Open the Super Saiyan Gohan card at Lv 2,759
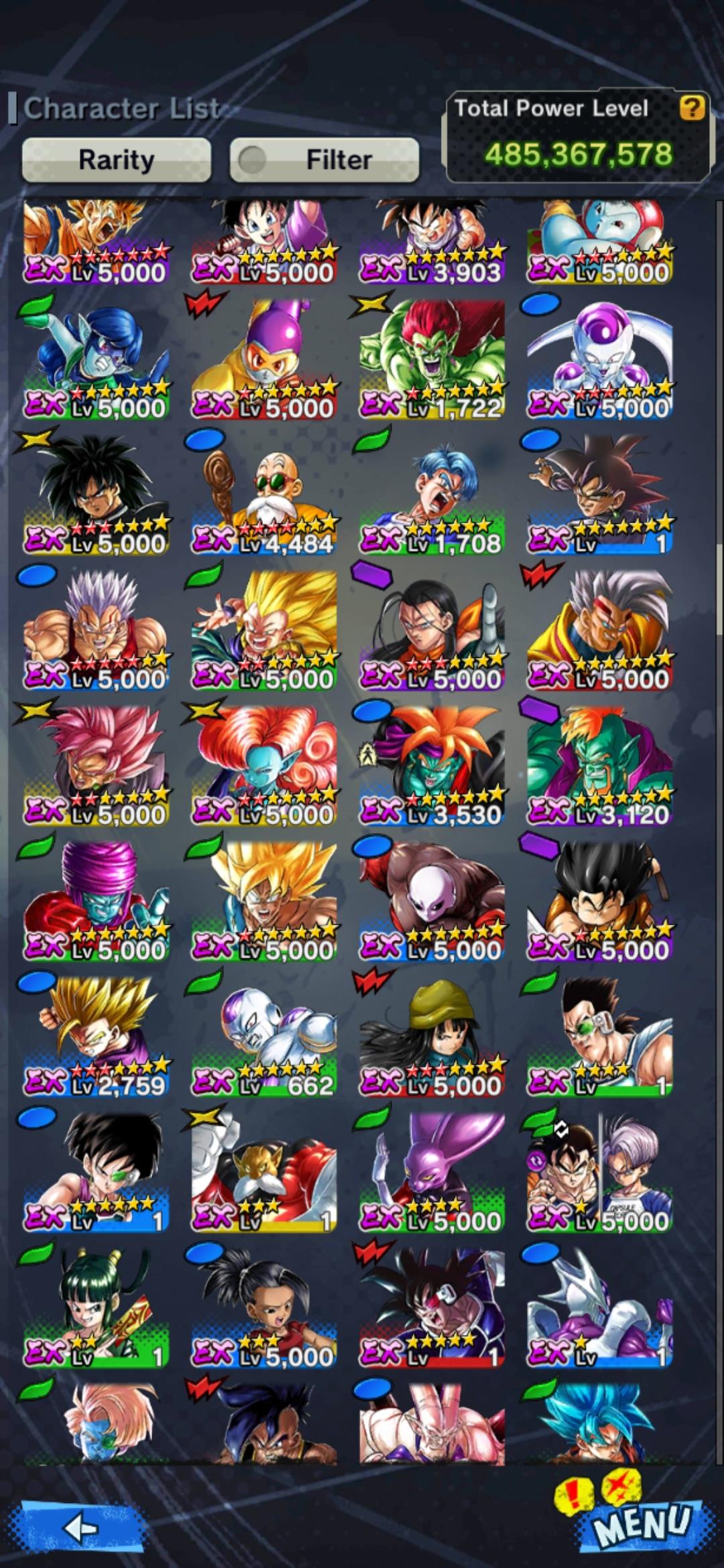Screen dimensions: 724x1568 pyautogui.click(x=97, y=1036)
